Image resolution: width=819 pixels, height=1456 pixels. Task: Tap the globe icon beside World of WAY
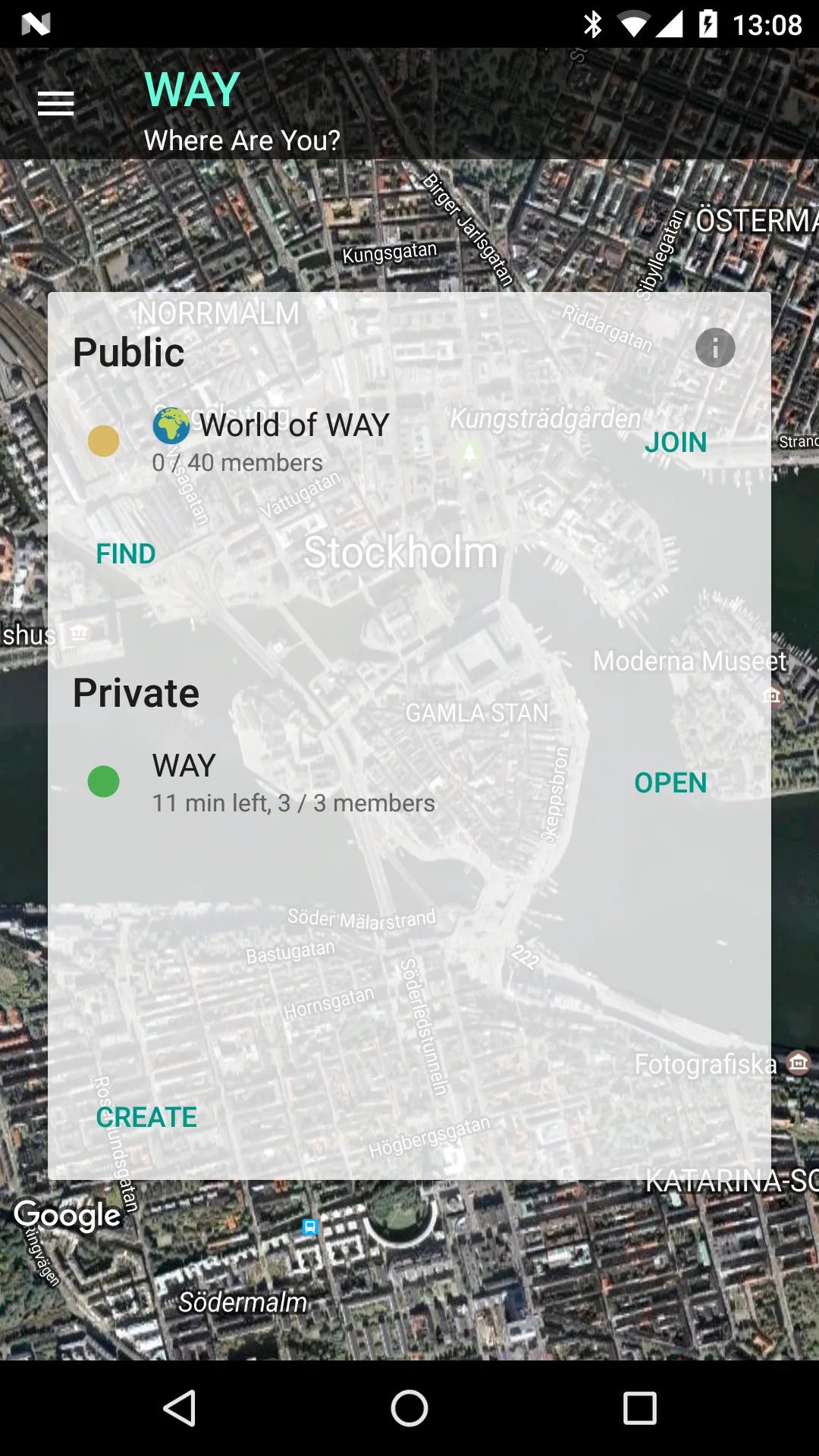point(172,425)
